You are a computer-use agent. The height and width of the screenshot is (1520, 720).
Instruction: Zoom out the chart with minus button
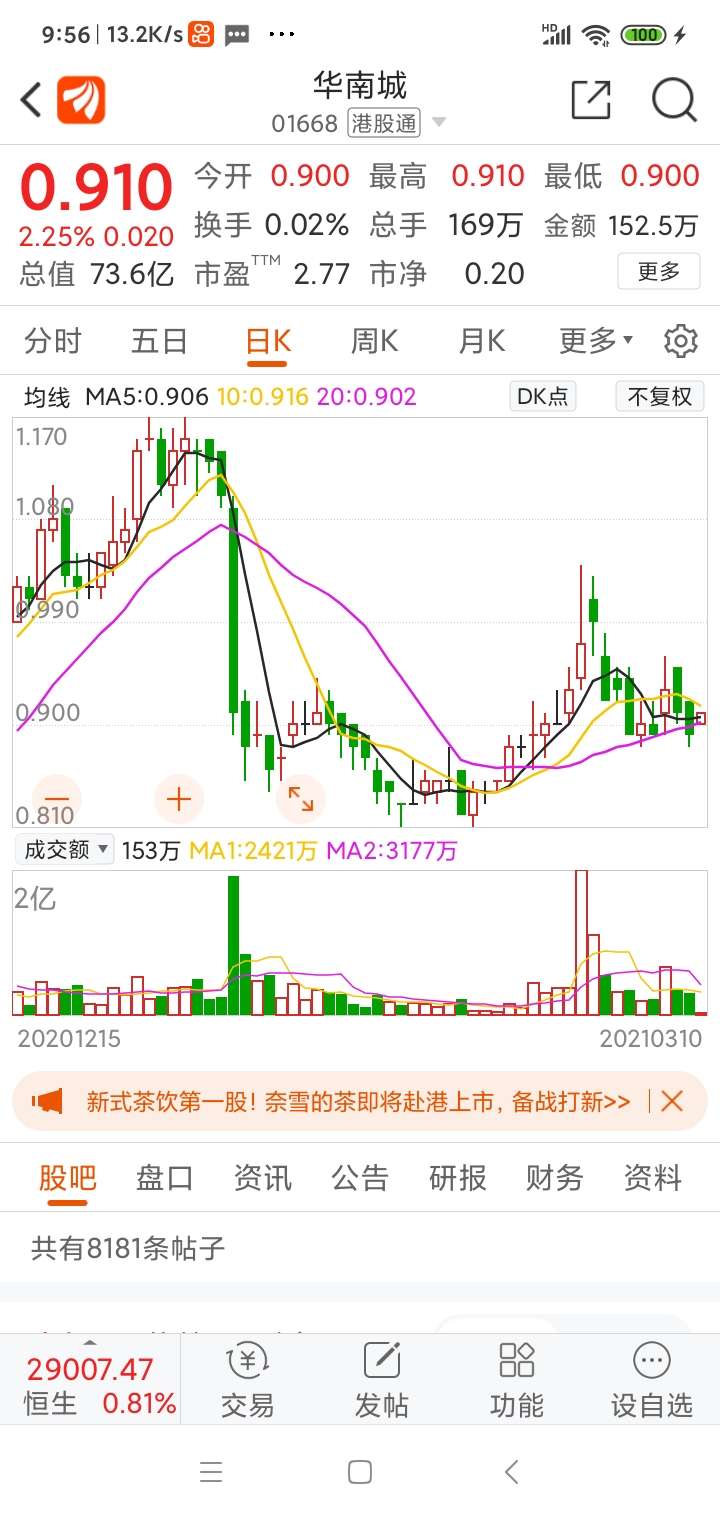pyautogui.click(x=60, y=799)
